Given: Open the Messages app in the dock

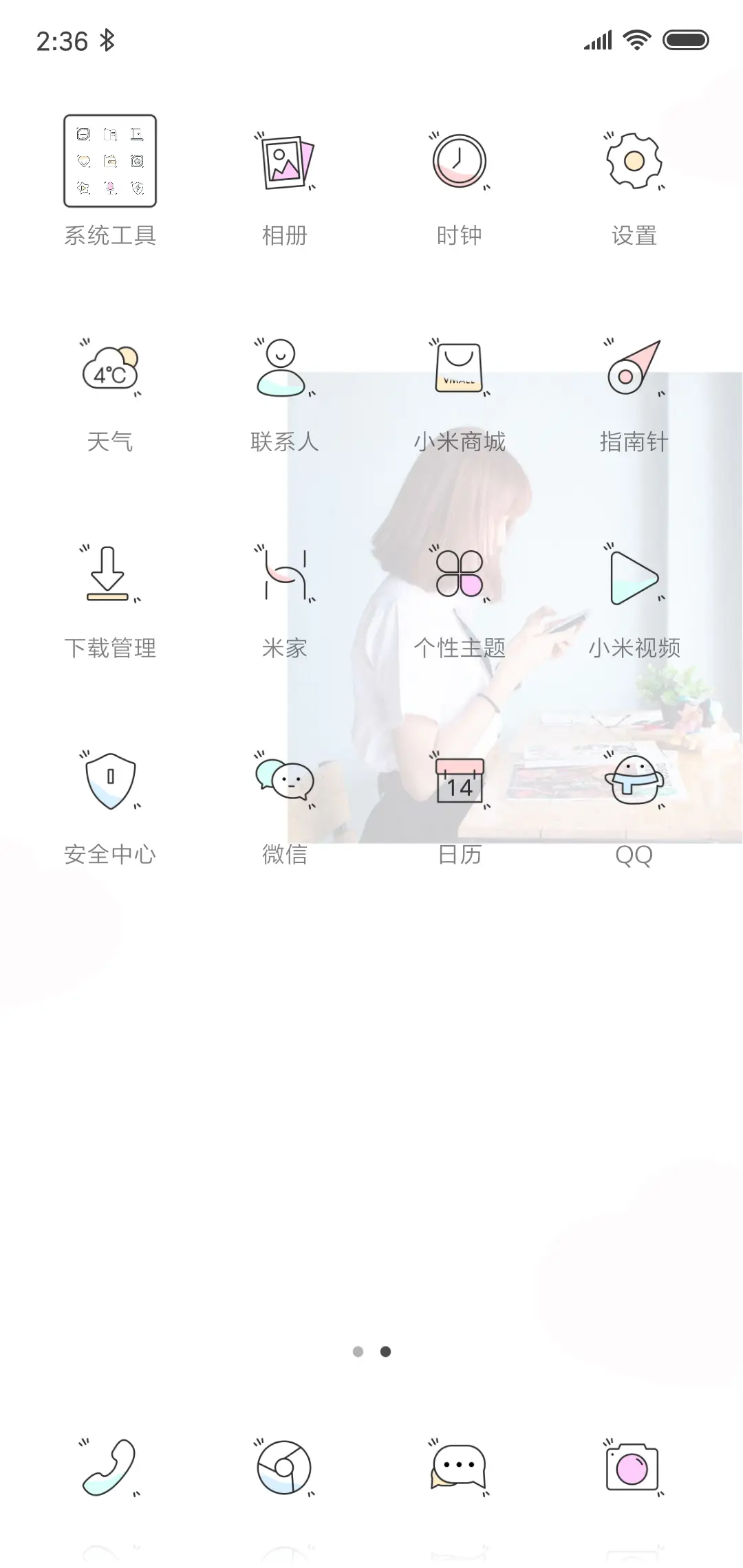Looking at the screenshot, I should [458, 1468].
